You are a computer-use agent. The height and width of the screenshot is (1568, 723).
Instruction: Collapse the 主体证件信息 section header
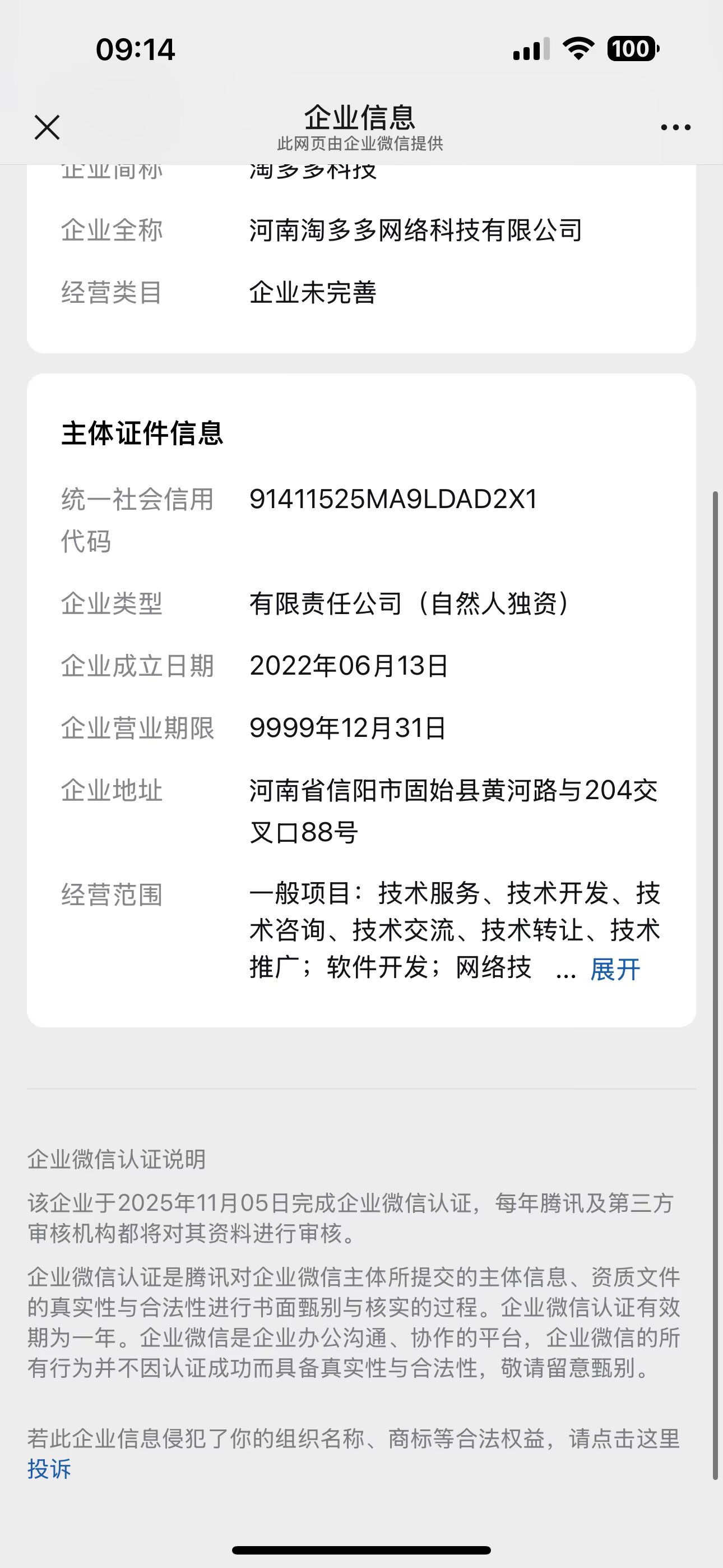click(x=143, y=433)
